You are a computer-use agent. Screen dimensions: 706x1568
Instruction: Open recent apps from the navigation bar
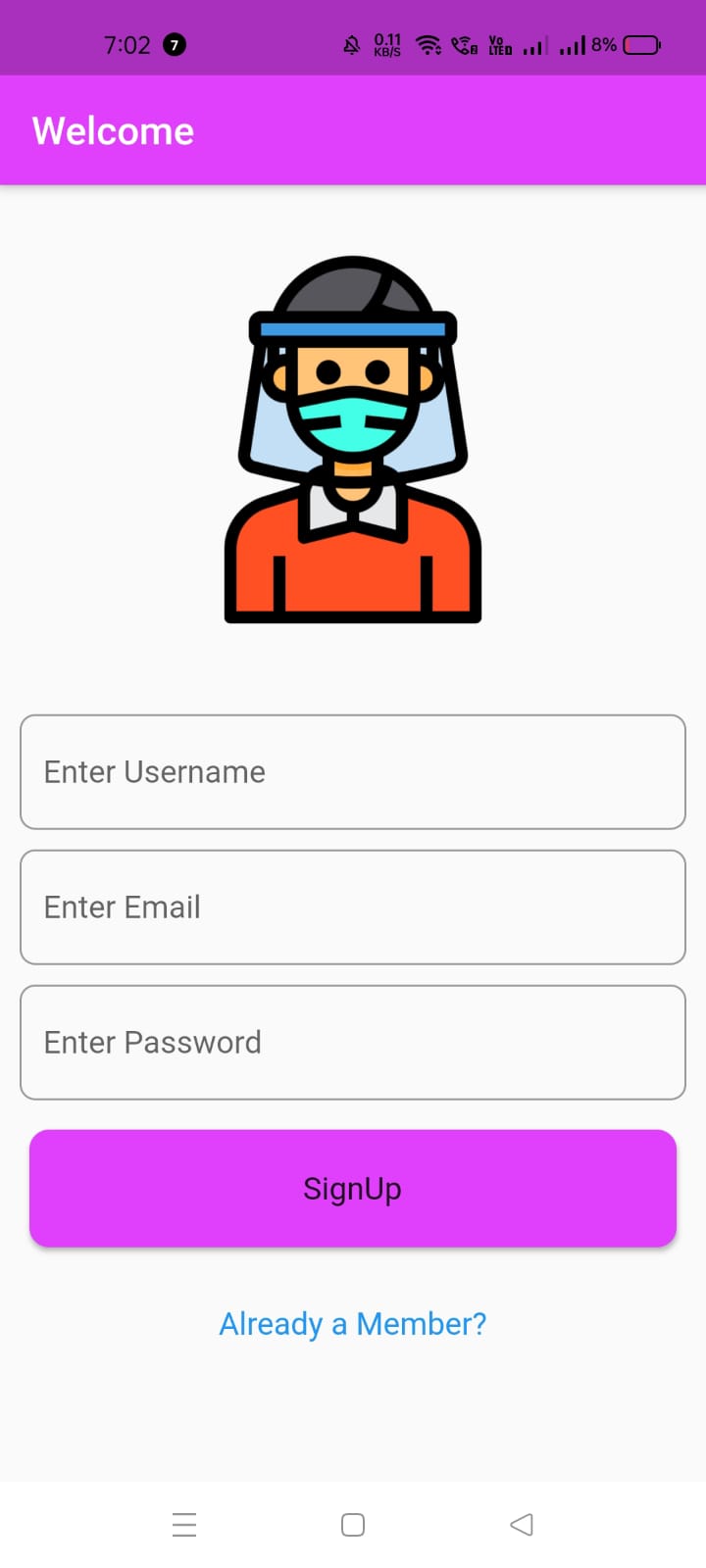pyautogui.click(x=184, y=1525)
